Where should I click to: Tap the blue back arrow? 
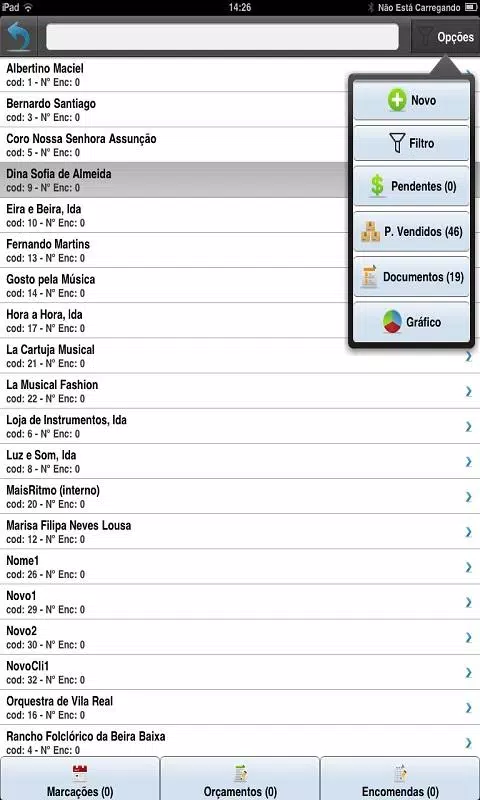point(18,37)
